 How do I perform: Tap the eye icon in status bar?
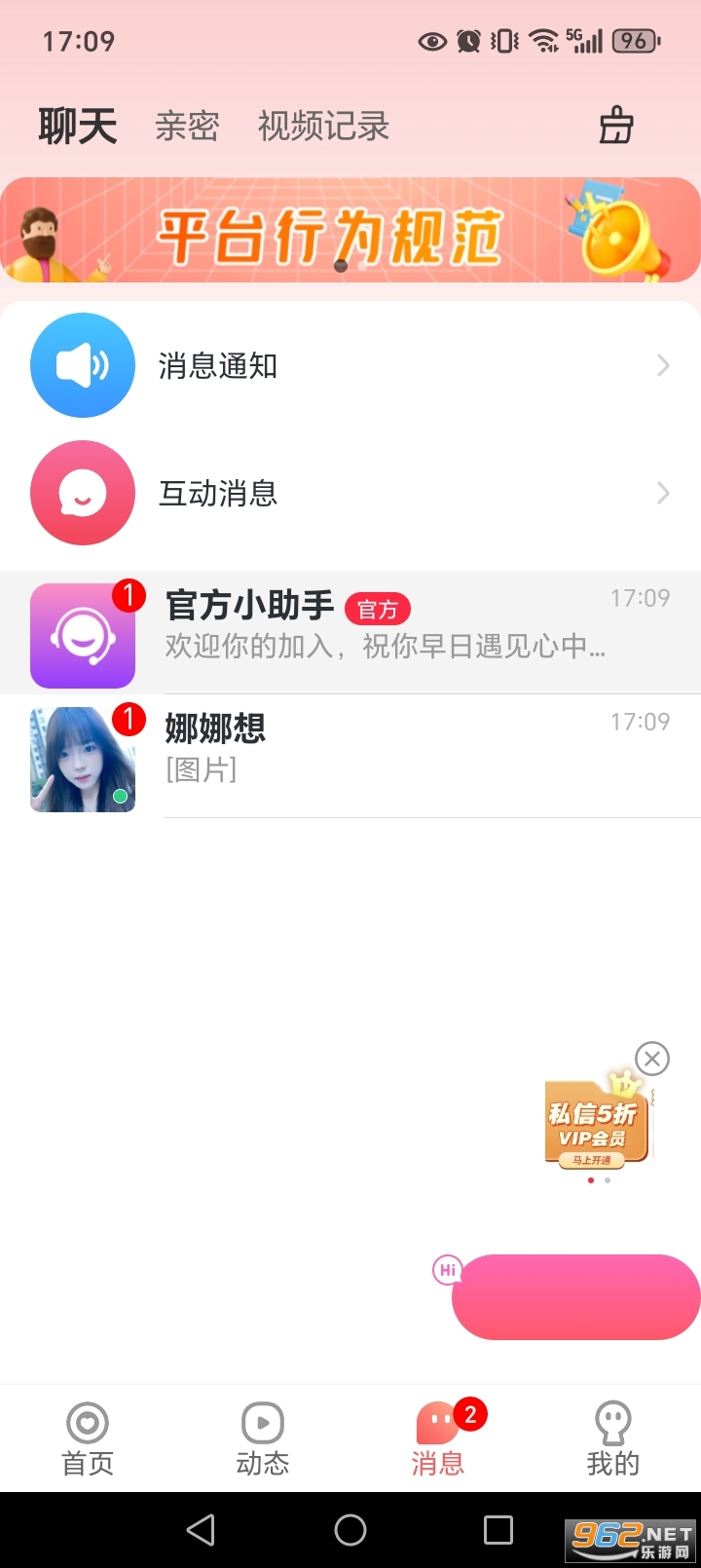431,41
